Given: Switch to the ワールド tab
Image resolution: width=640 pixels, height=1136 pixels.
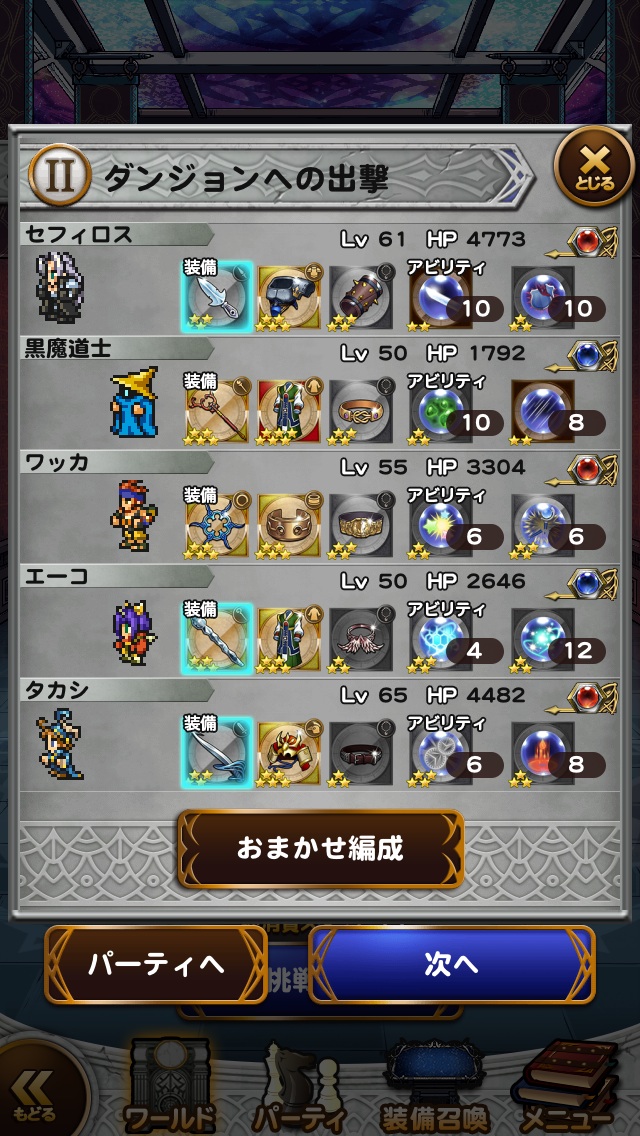Looking at the screenshot, I should click(x=170, y=1090).
